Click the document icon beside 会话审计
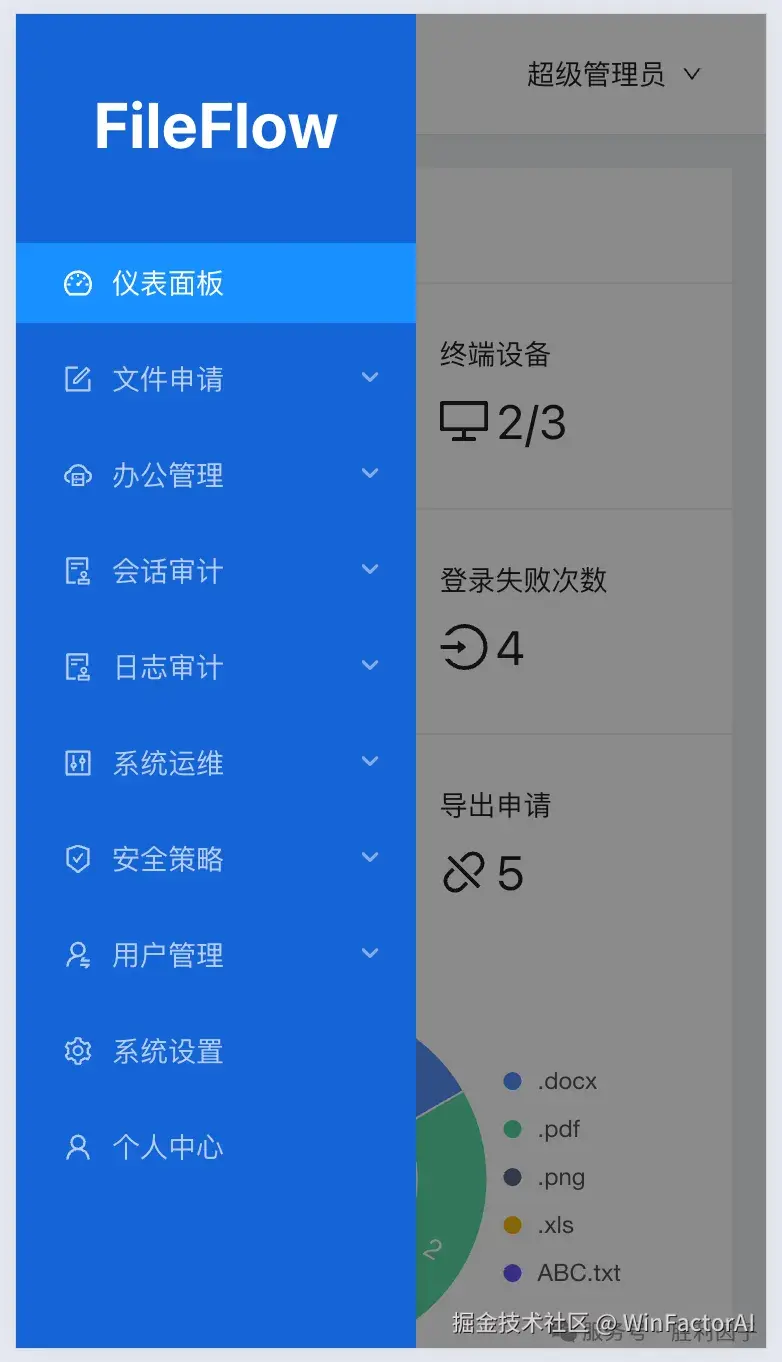The width and height of the screenshot is (782, 1362). 78,570
